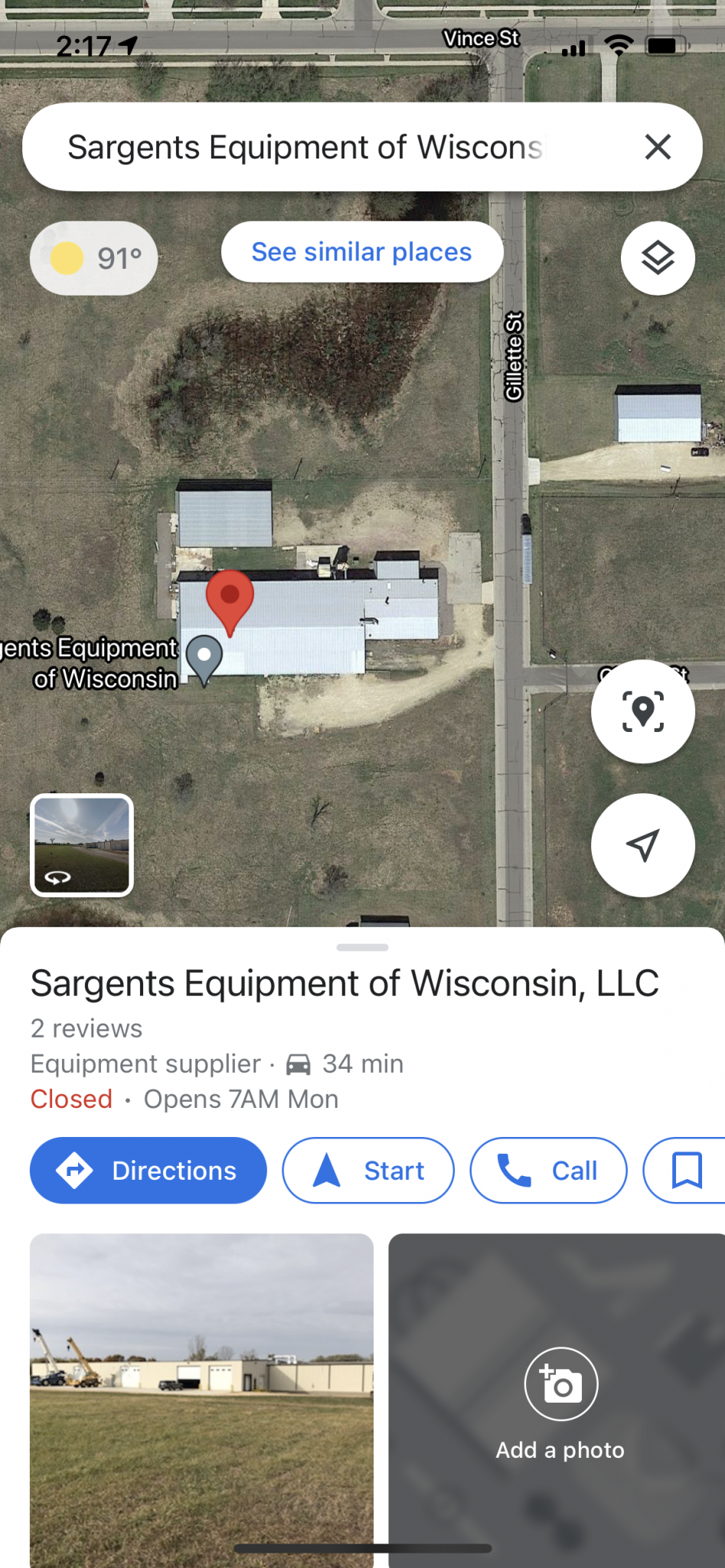Recenter the map on my location

(642, 844)
